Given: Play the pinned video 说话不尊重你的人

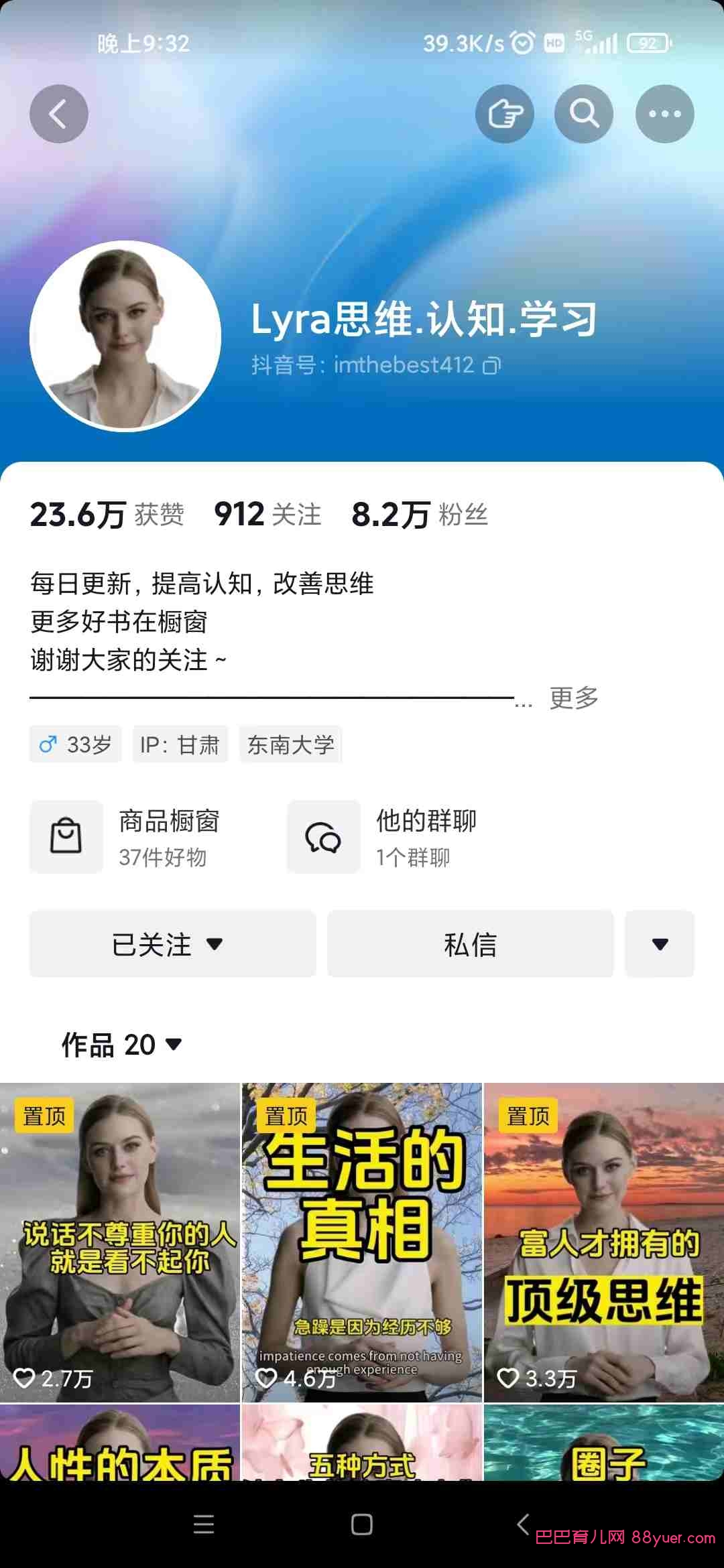Looking at the screenshot, I should (x=120, y=1242).
